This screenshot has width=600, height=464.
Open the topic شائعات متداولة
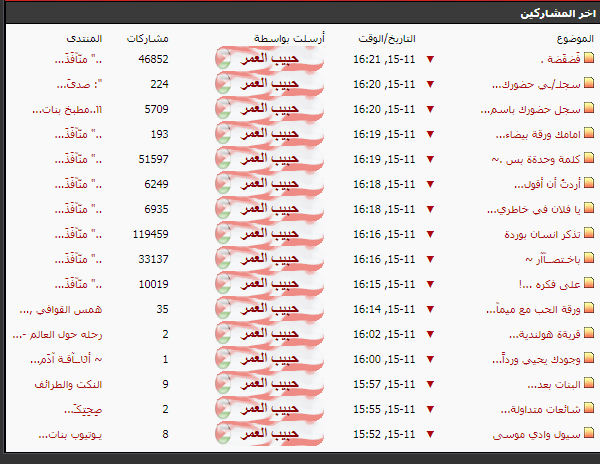[540, 410]
